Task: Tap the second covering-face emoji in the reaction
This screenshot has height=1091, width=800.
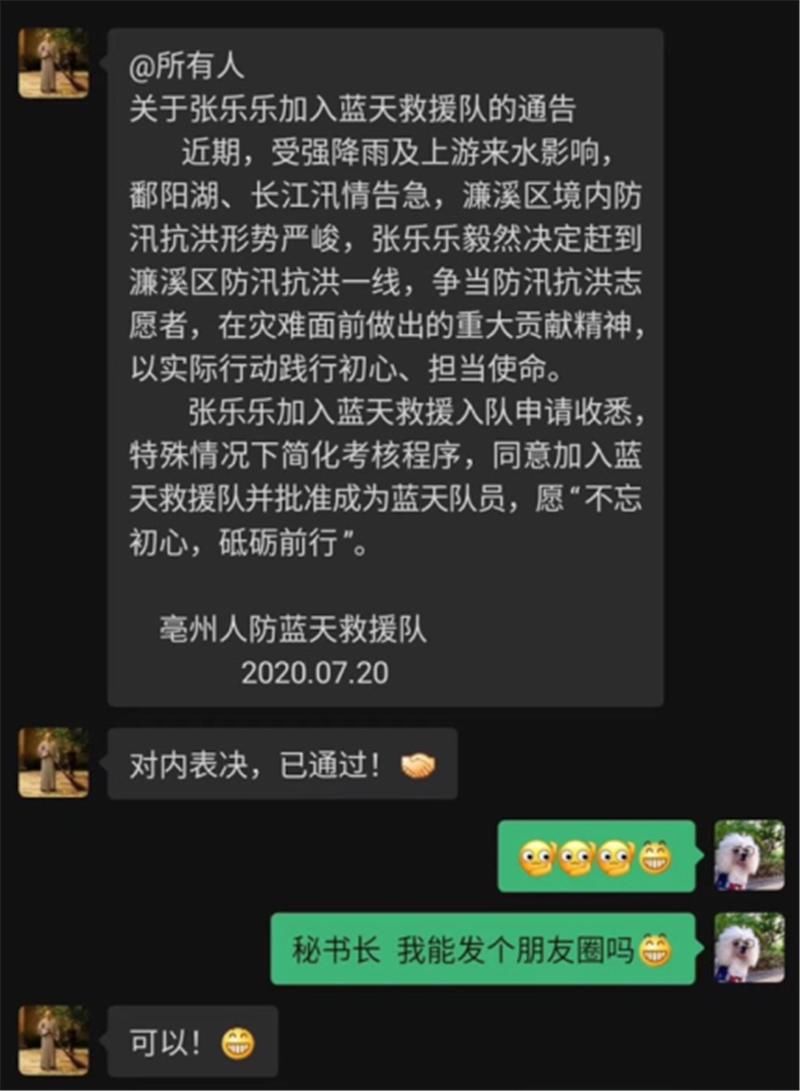Action: pyautogui.click(x=578, y=857)
